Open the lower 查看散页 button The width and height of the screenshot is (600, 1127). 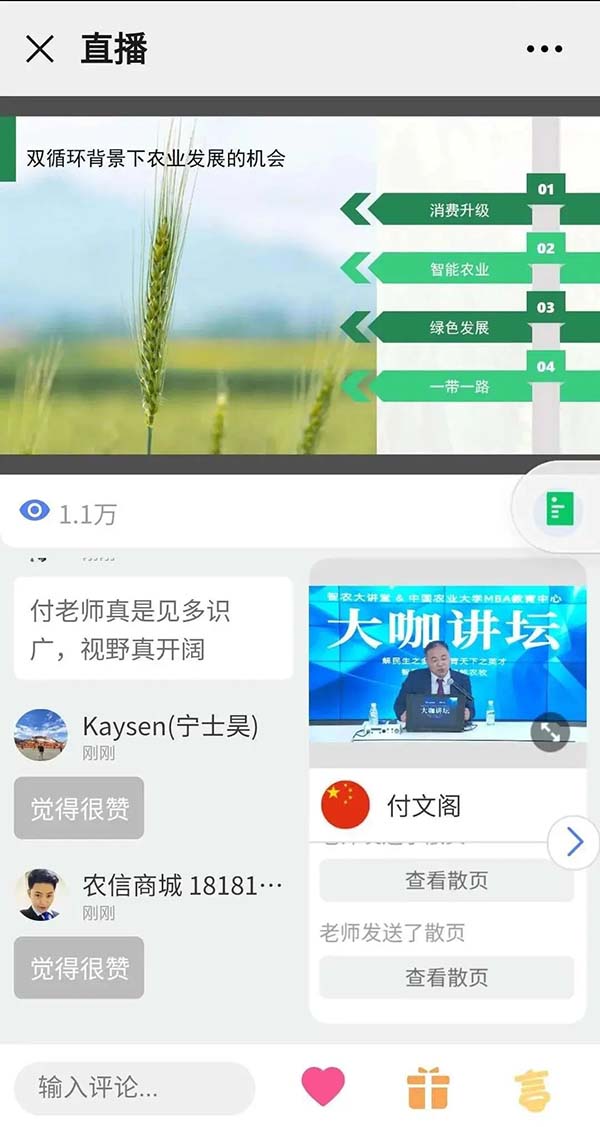pyautogui.click(x=446, y=977)
